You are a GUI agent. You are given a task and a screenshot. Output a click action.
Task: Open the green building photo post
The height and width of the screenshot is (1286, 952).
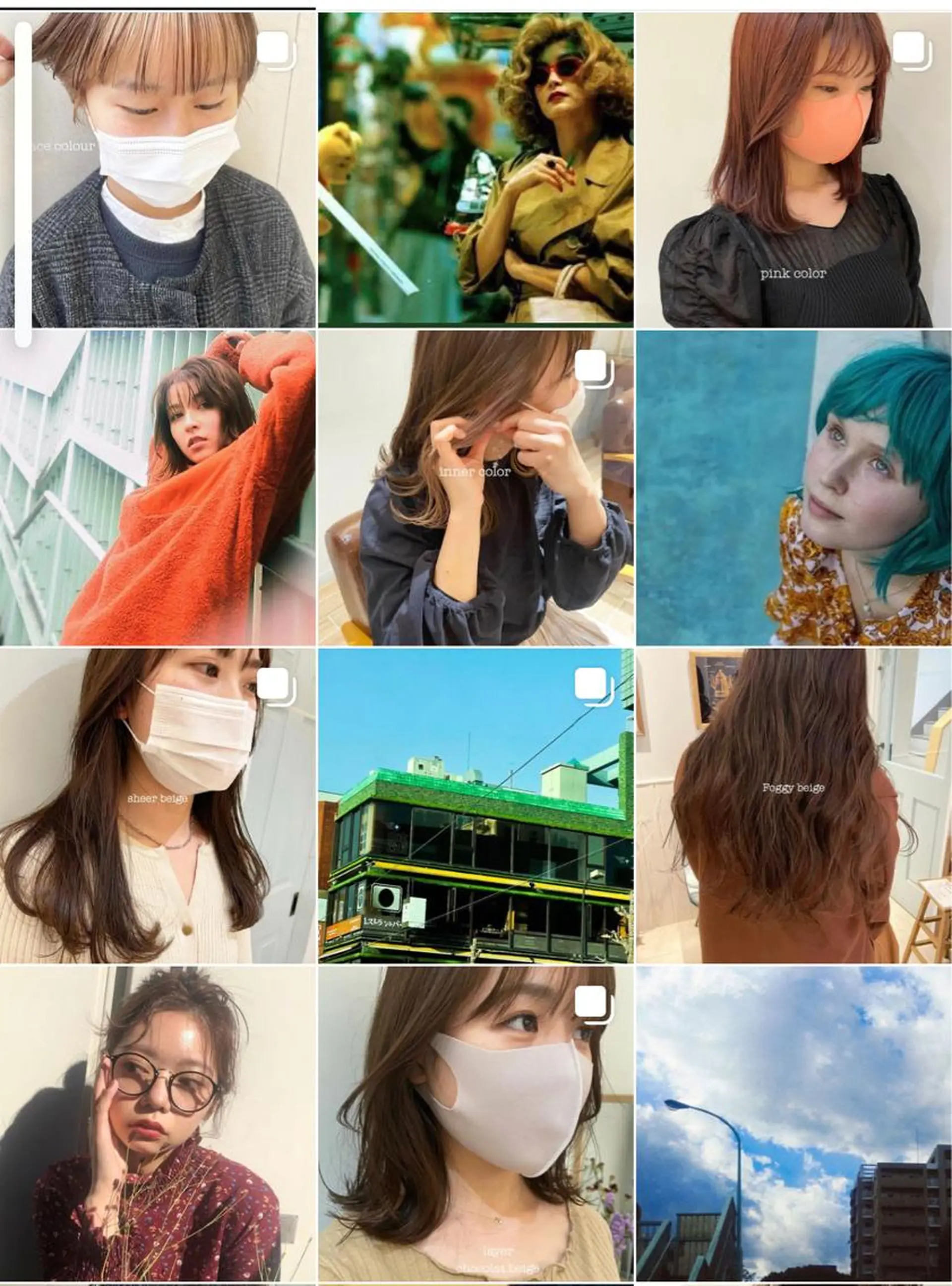point(476,805)
